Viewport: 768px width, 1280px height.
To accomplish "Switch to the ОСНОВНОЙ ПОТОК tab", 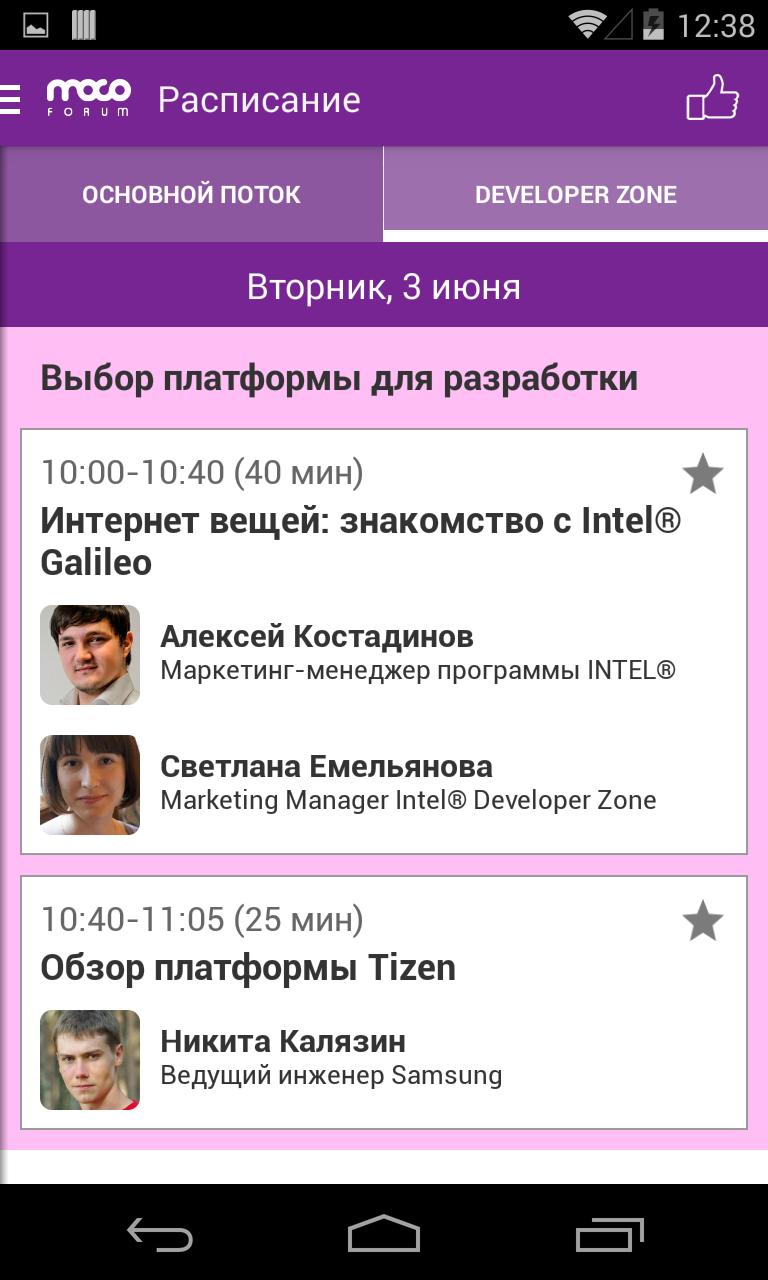I will pyautogui.click(x=192, y=194).
